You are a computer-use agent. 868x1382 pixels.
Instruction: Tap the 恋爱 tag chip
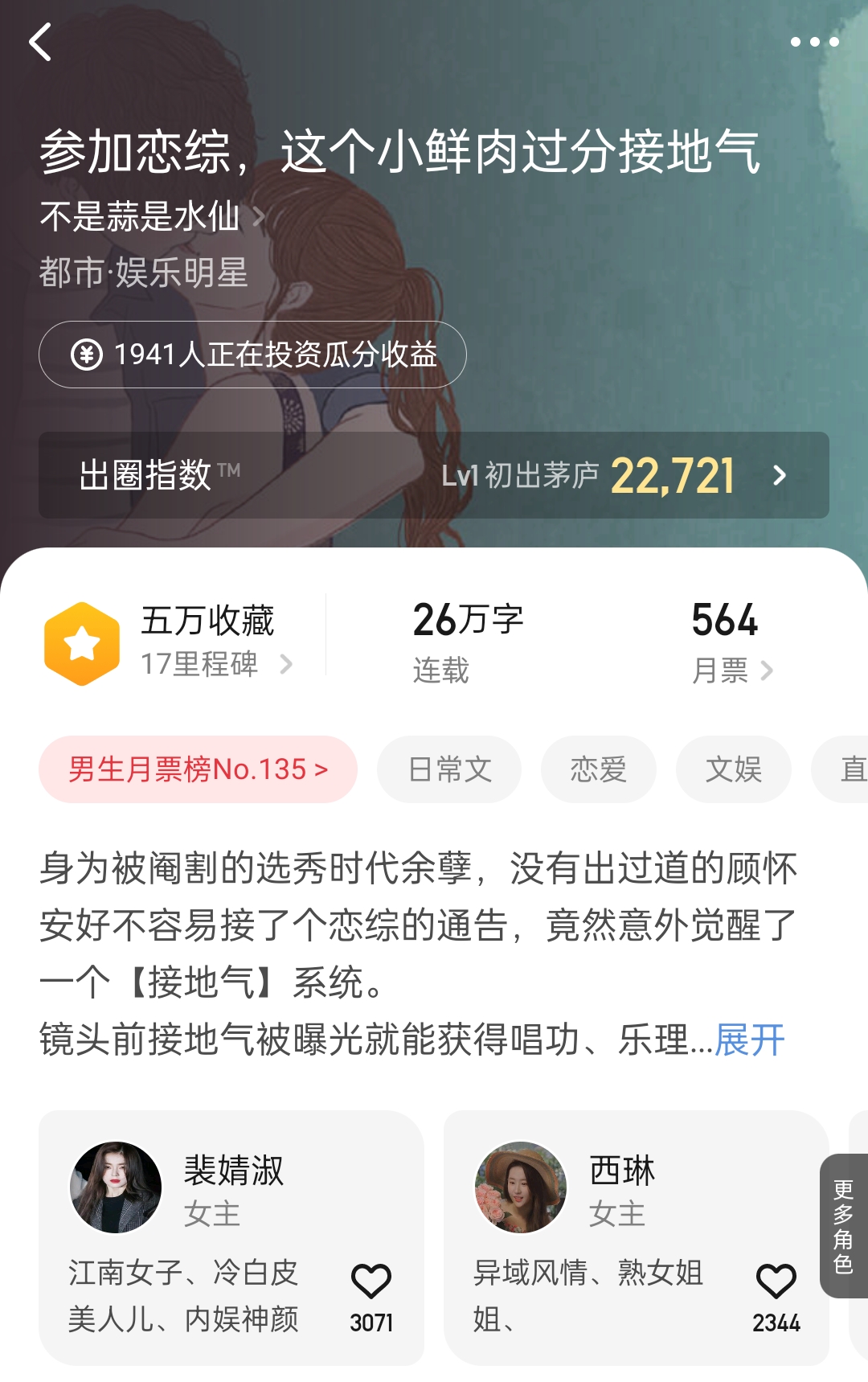click(x=598, y=769)
